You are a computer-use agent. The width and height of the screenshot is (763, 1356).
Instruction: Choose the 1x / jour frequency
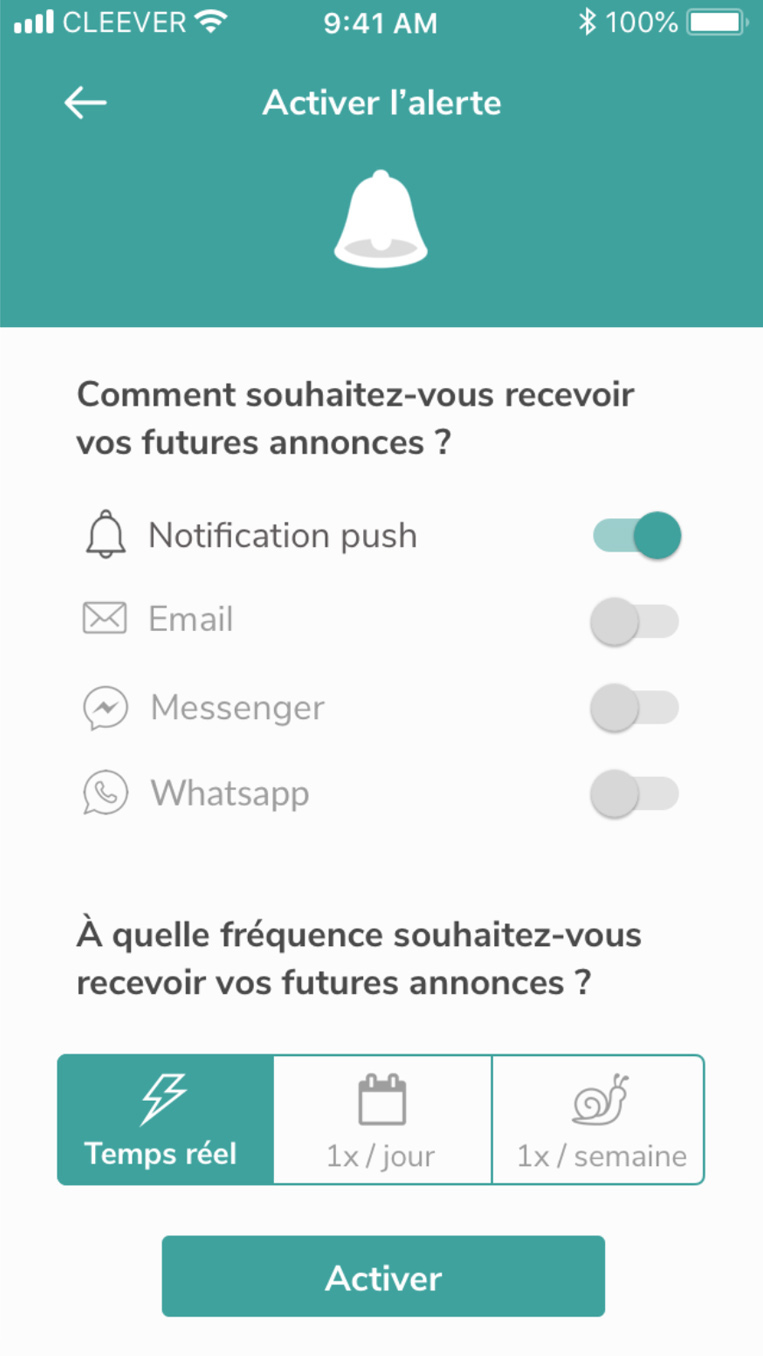[x=382, y=1120]
